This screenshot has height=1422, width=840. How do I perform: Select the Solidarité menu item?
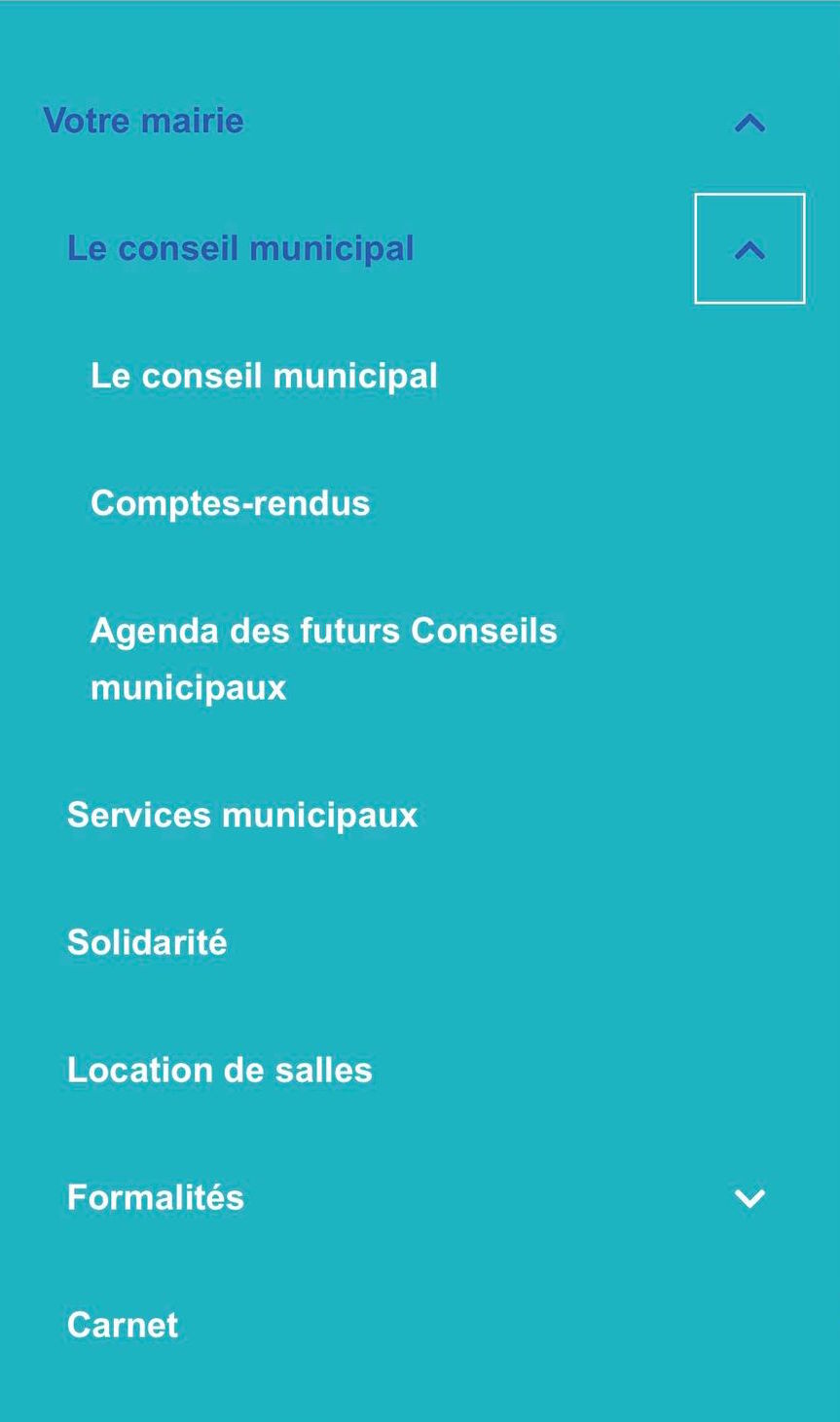click(147, 942)
